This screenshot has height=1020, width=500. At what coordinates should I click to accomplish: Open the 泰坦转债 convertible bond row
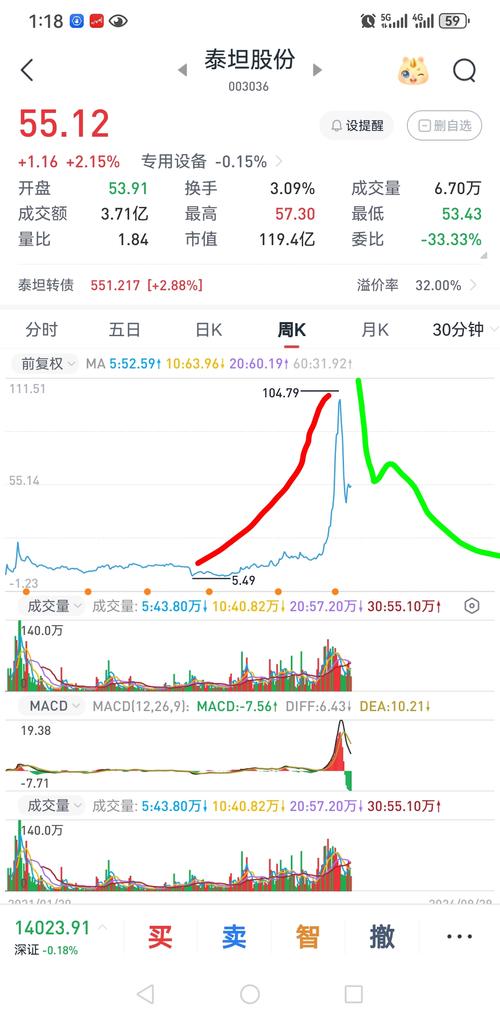(x=250, y=285)
